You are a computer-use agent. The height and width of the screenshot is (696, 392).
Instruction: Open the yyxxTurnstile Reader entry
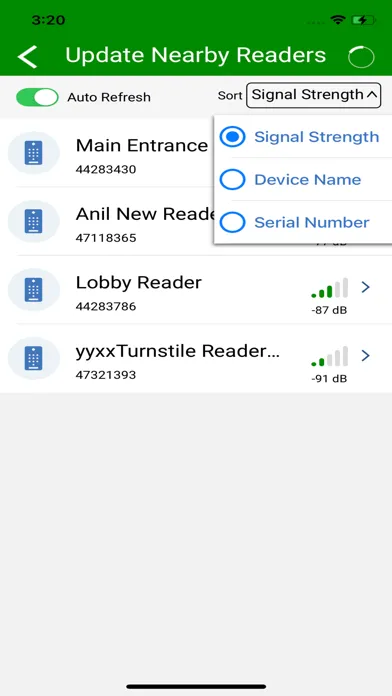(x=196, y=358)
